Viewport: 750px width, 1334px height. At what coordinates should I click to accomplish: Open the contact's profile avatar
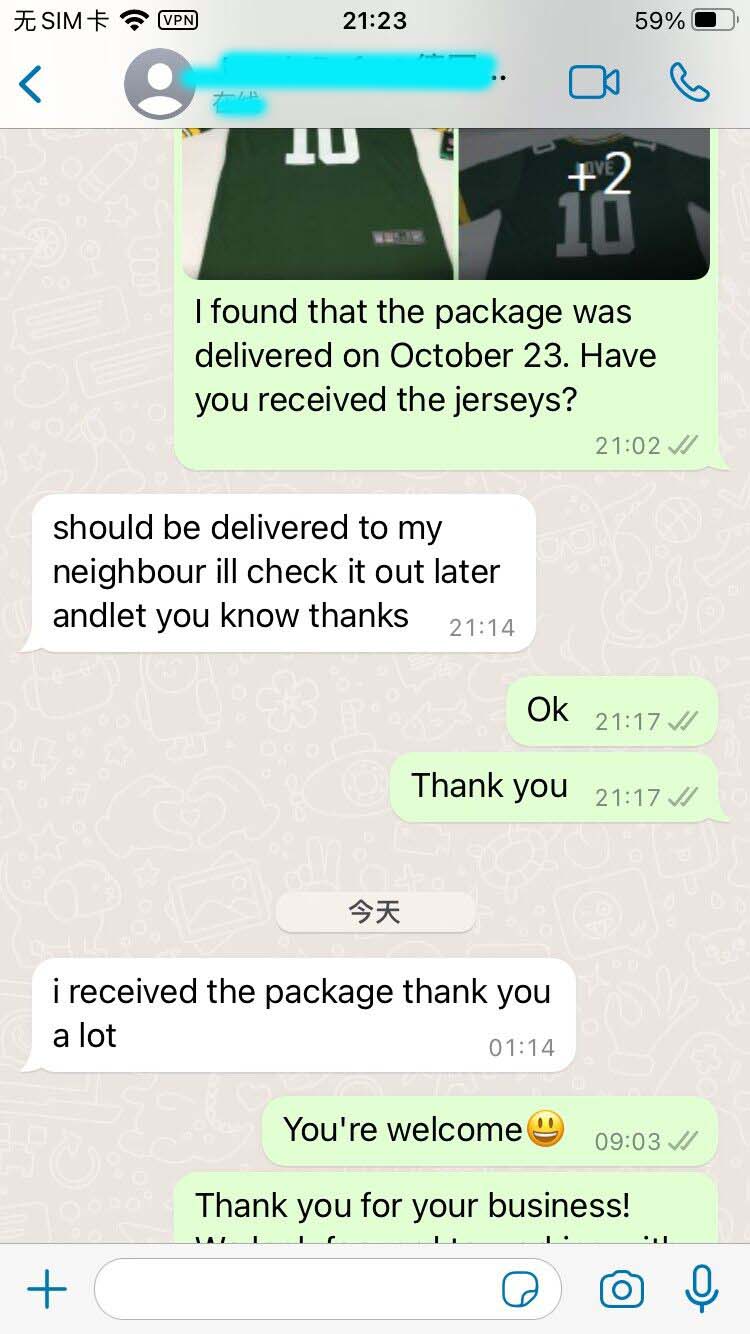tap(159, 85)
